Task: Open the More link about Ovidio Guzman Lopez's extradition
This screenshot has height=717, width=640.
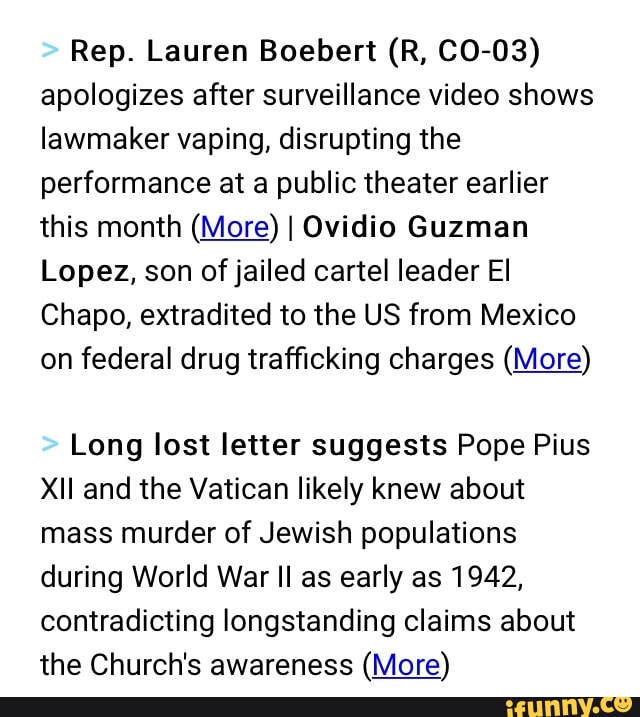Action: pyautogui.click(x=548, y=359)
